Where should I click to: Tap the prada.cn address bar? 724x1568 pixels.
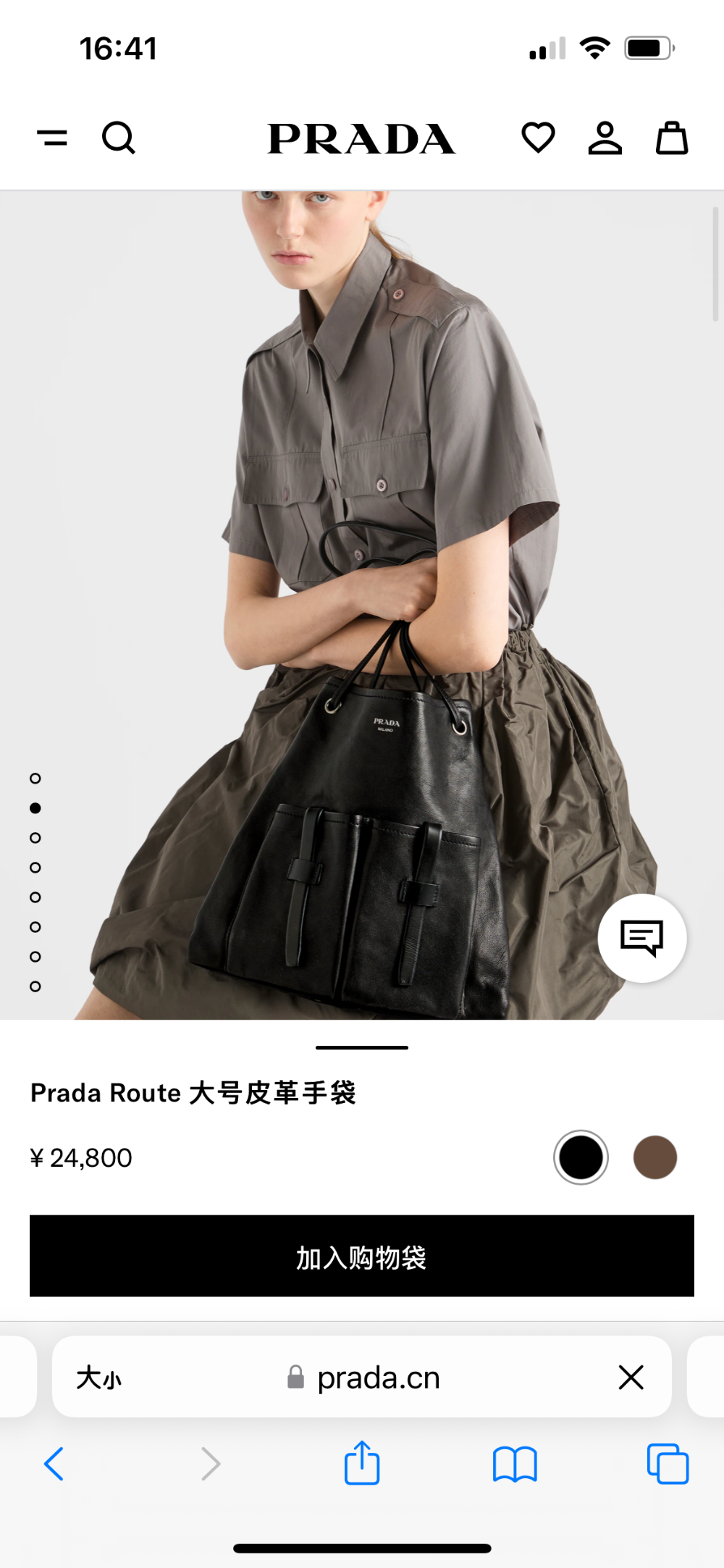[x=362, y=1377]
